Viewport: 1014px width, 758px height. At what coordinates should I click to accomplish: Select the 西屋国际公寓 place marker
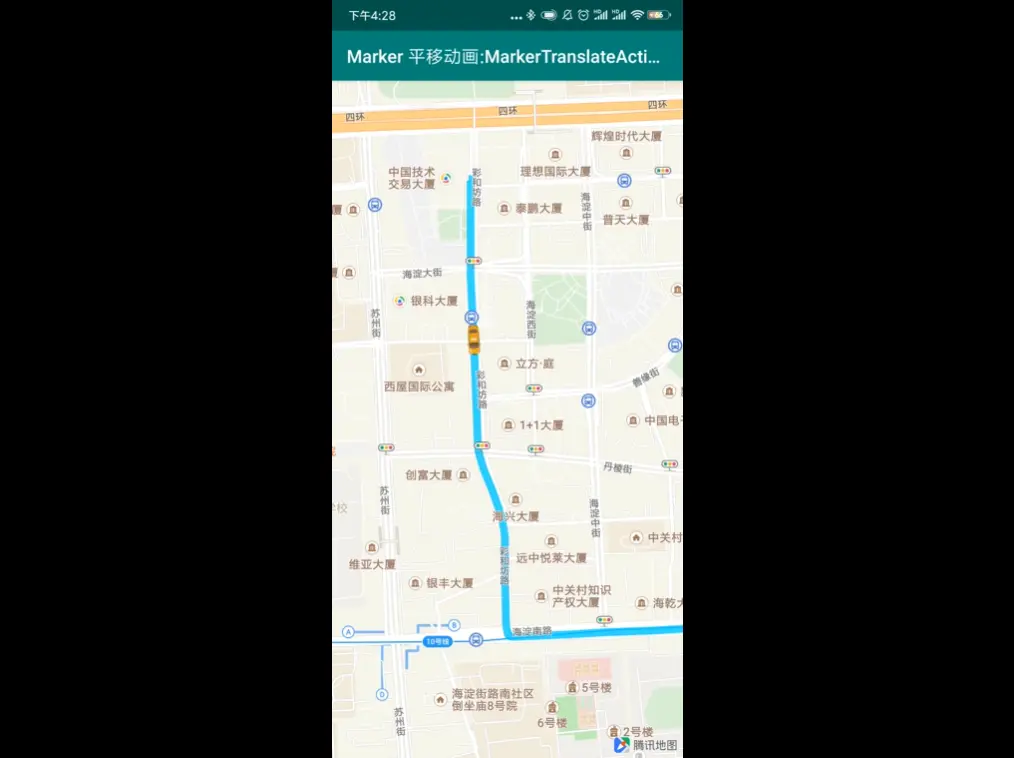418,370
